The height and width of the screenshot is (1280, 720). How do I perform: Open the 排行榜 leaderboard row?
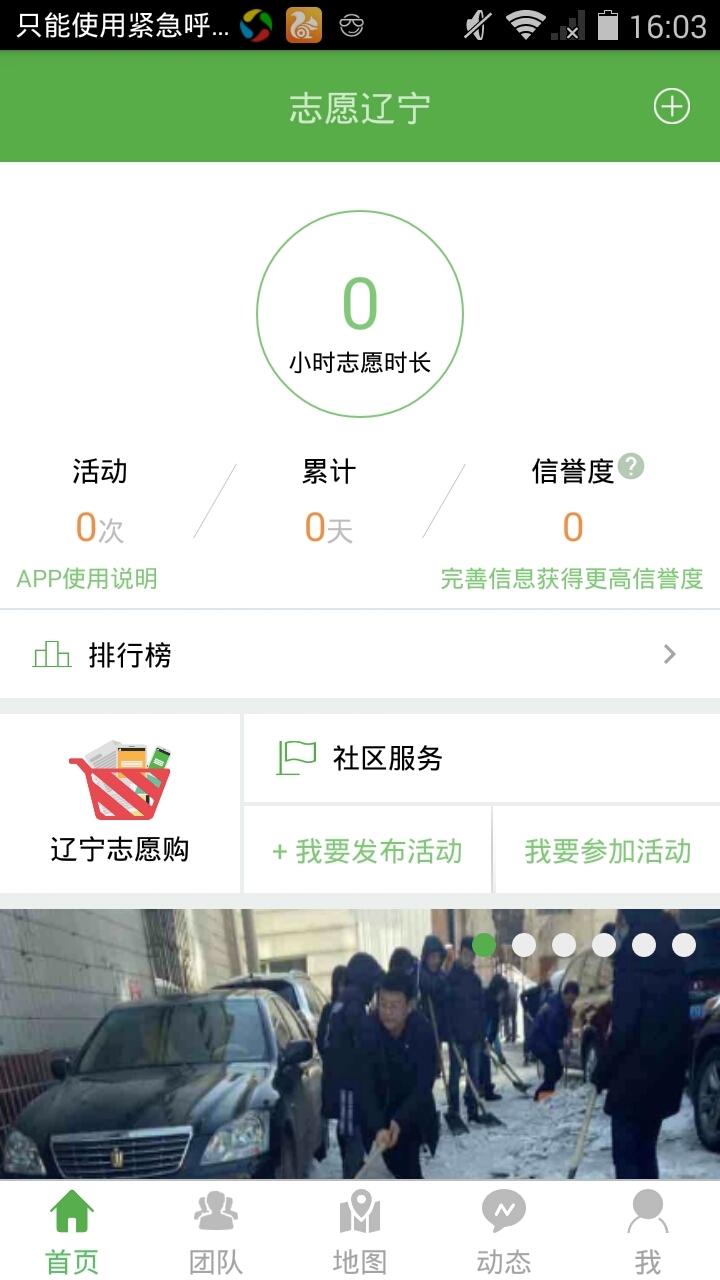pyautogui.click(x=360, y=655)
